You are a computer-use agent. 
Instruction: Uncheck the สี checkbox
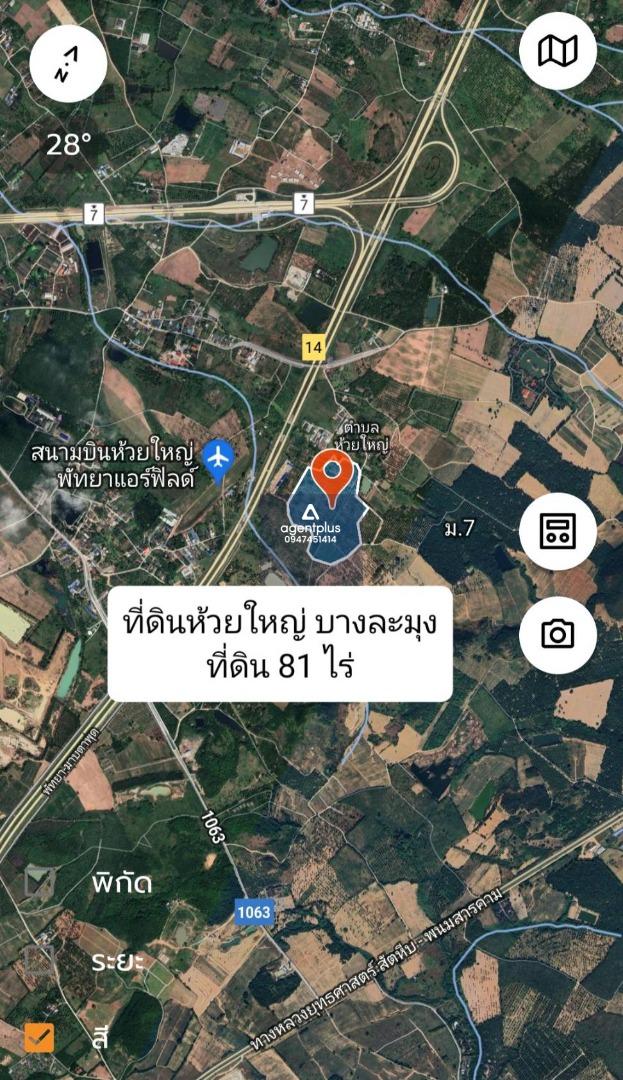pos(39,1037)
